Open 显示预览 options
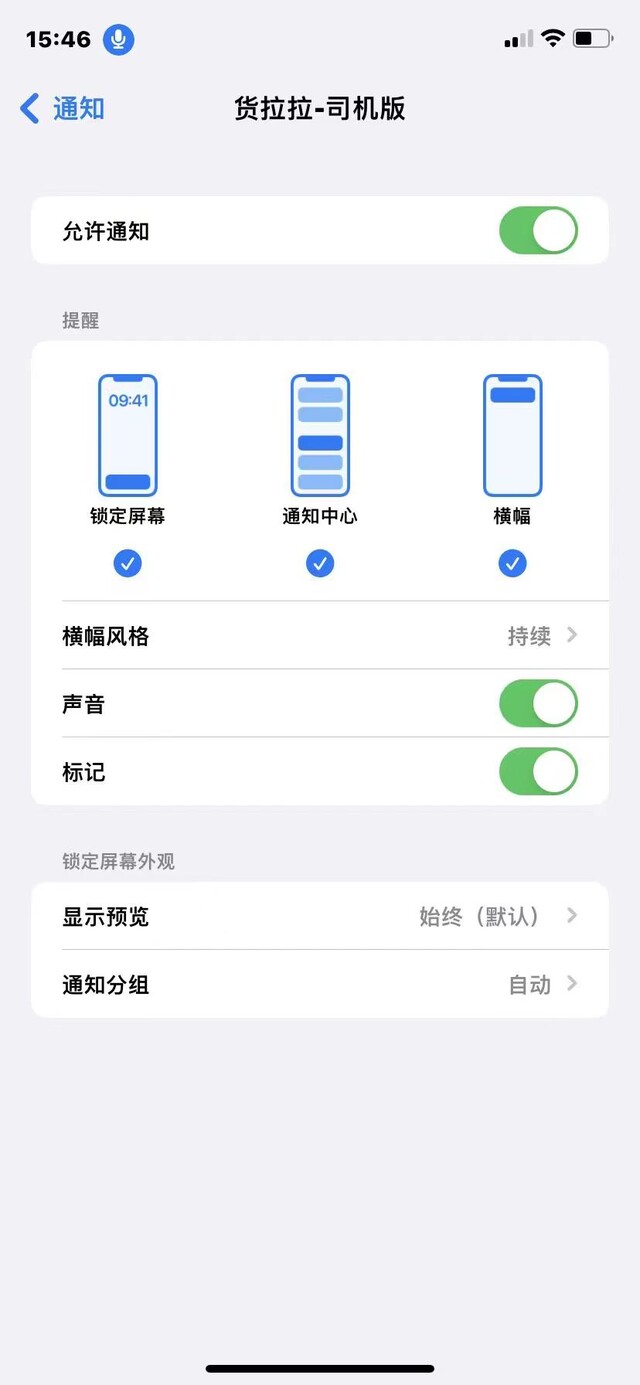 coord(320,916)
